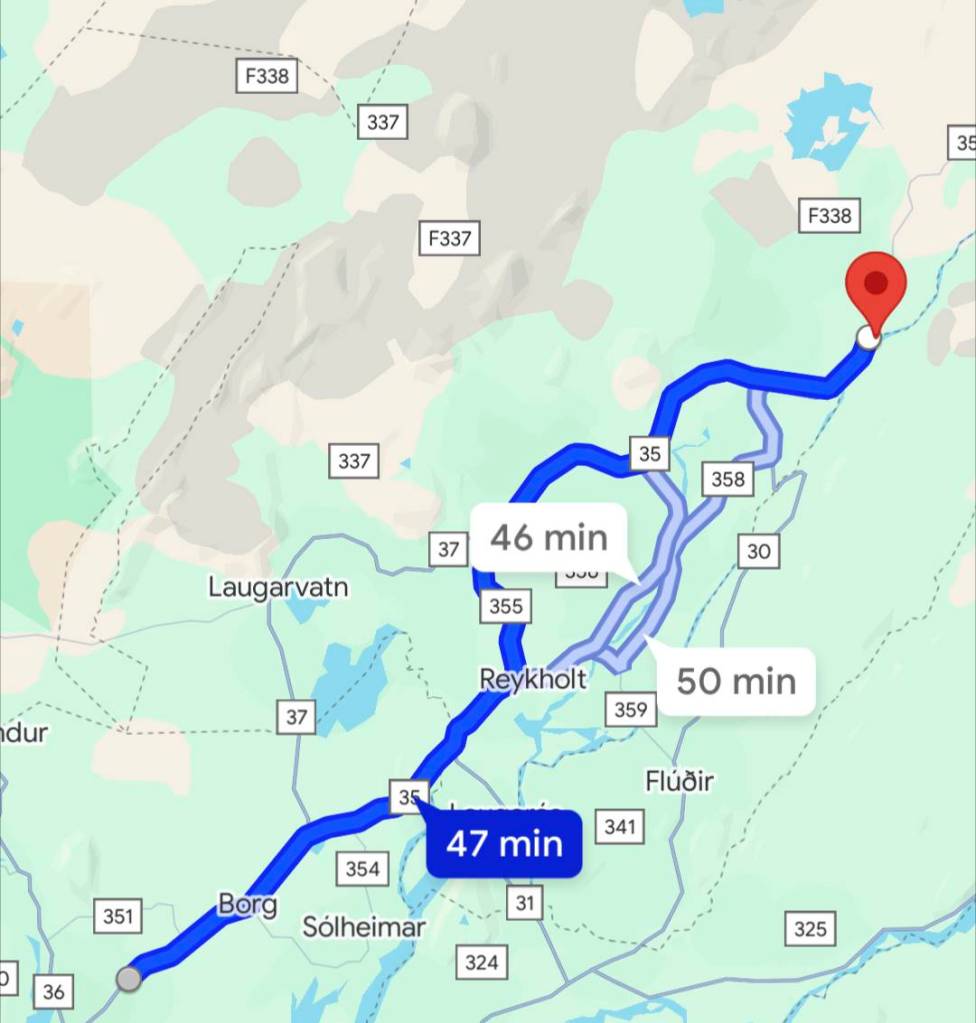Tap the 47 min route label
The image size is (976, 1023).
(504, 843)
